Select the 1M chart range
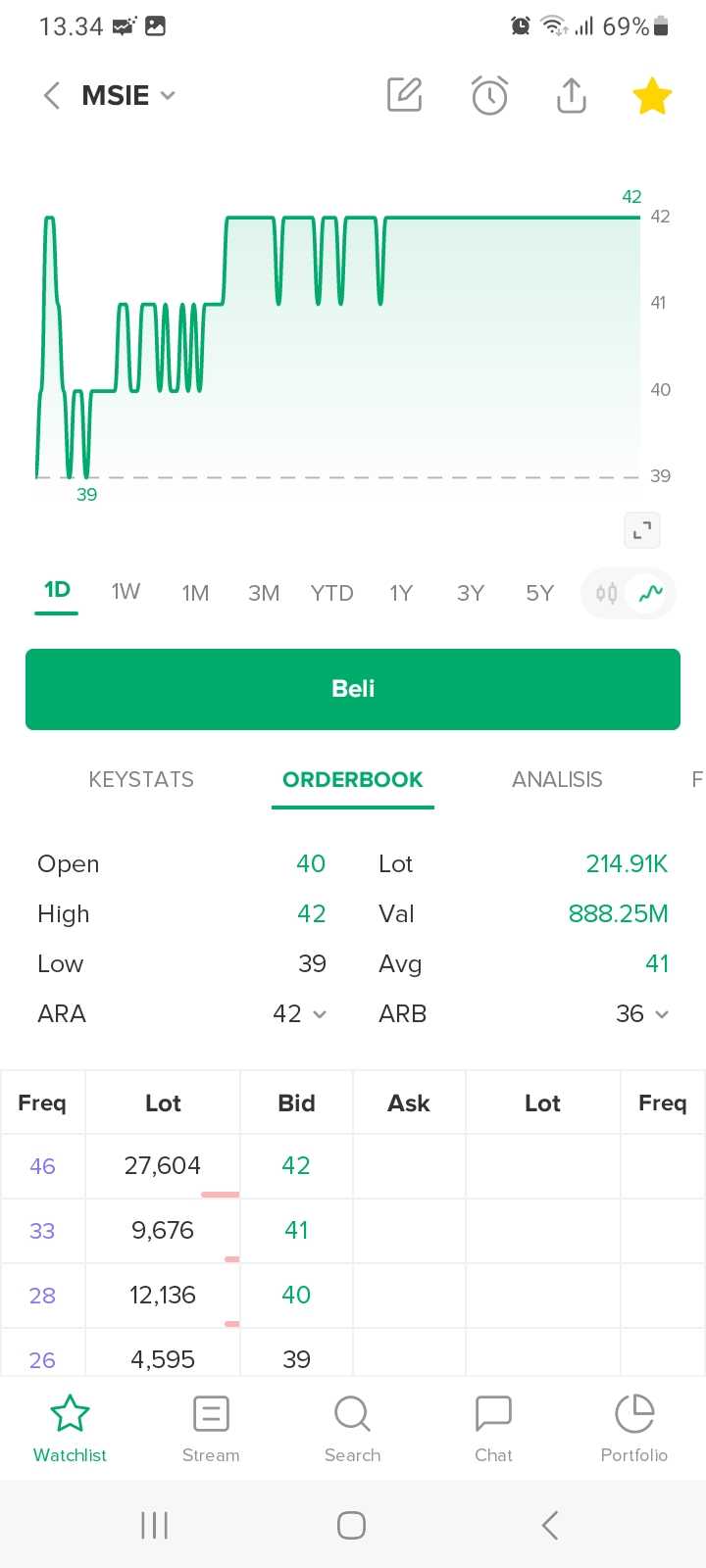Viewport: 706px width, 1568px height. click(x=195, y=593)
